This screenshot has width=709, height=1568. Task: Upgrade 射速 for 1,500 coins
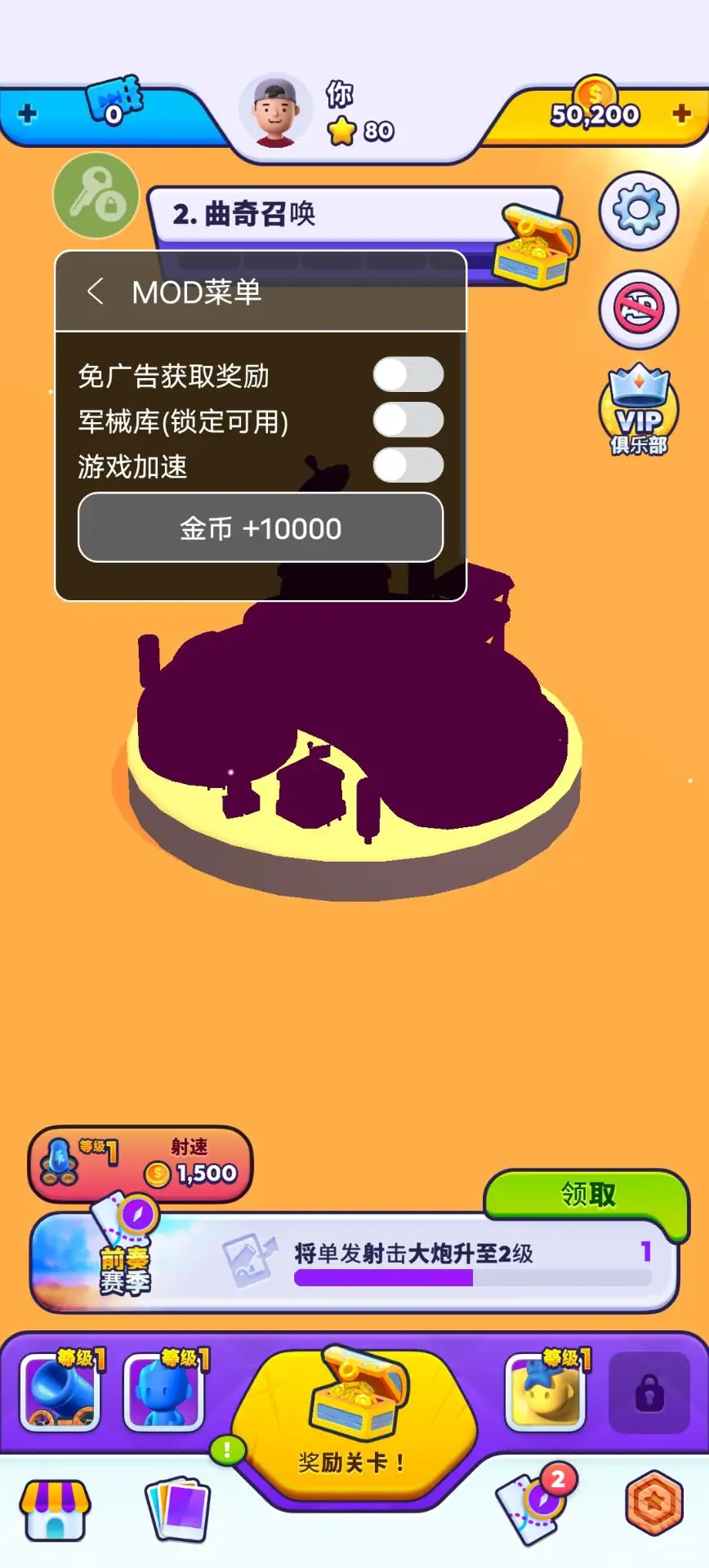point(140,1164)
